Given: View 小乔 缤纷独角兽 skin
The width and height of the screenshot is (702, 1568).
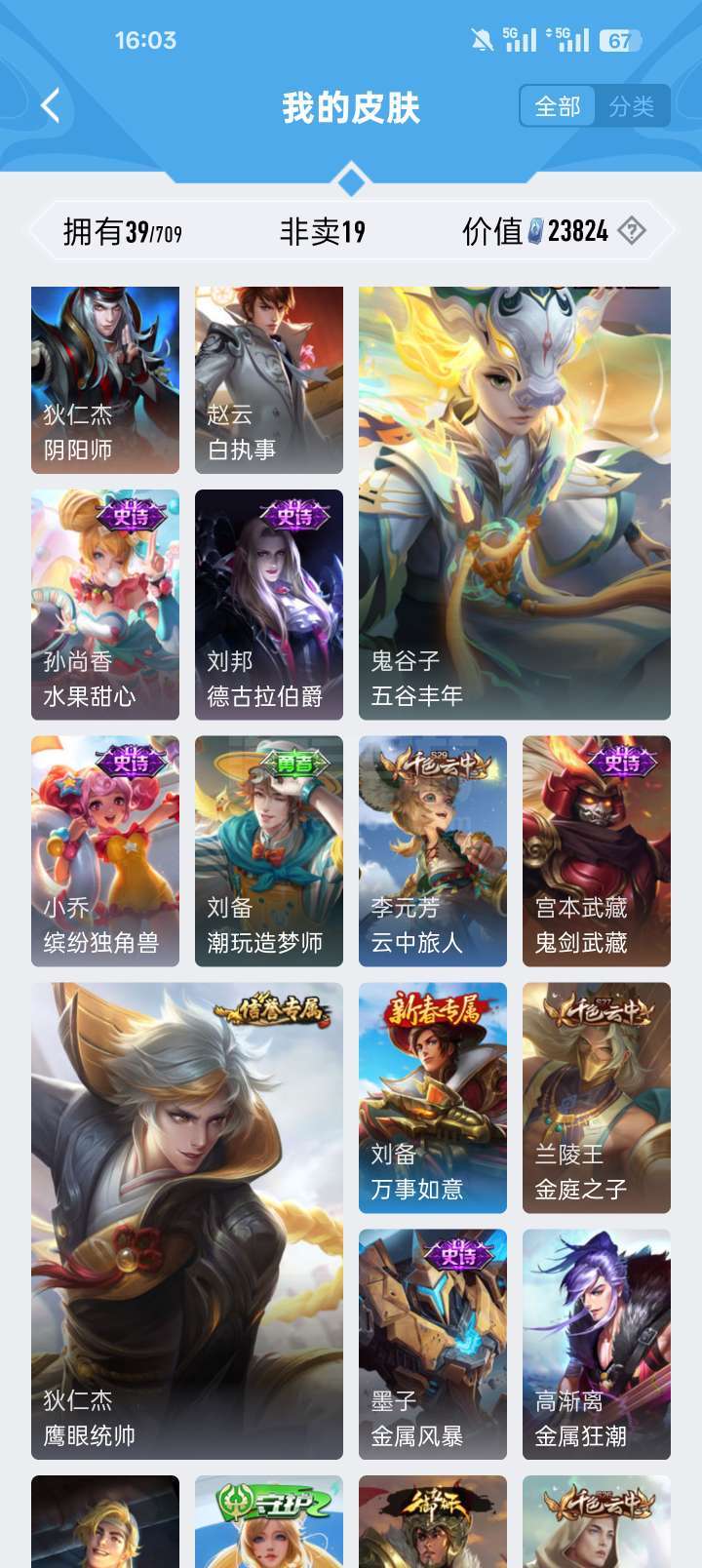Looking at the screenshot, I should (105, 851).
